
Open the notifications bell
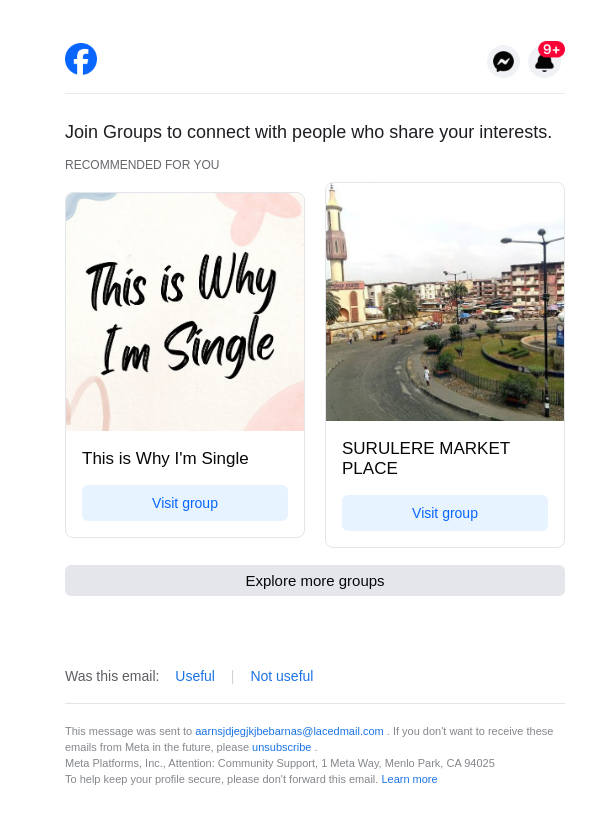point(544,62)
